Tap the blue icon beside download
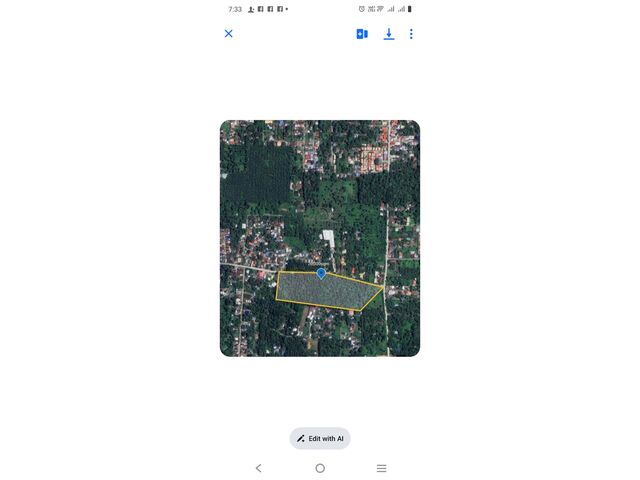 [362, 34]
